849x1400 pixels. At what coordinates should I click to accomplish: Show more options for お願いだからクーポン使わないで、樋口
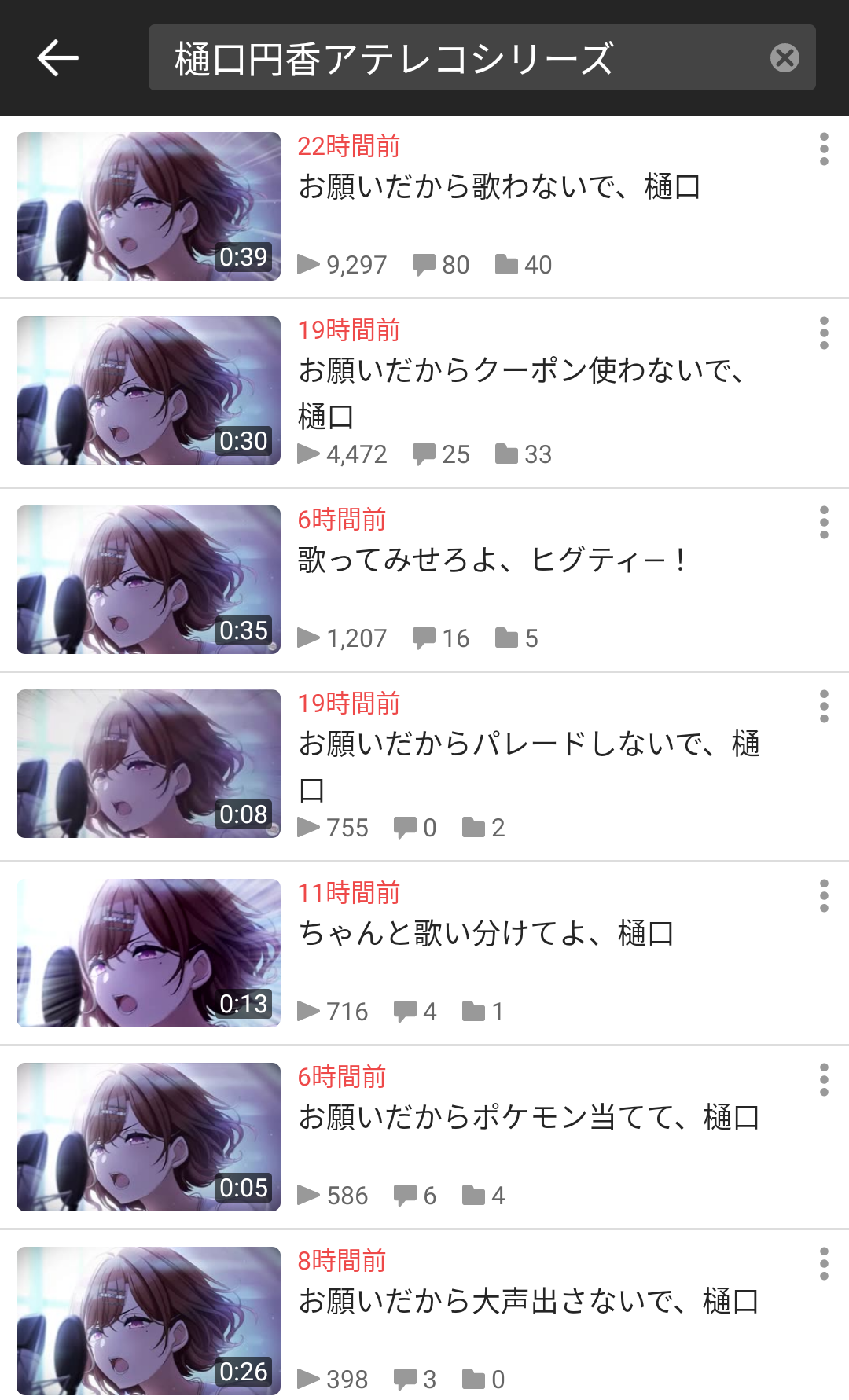click(824, 333)
